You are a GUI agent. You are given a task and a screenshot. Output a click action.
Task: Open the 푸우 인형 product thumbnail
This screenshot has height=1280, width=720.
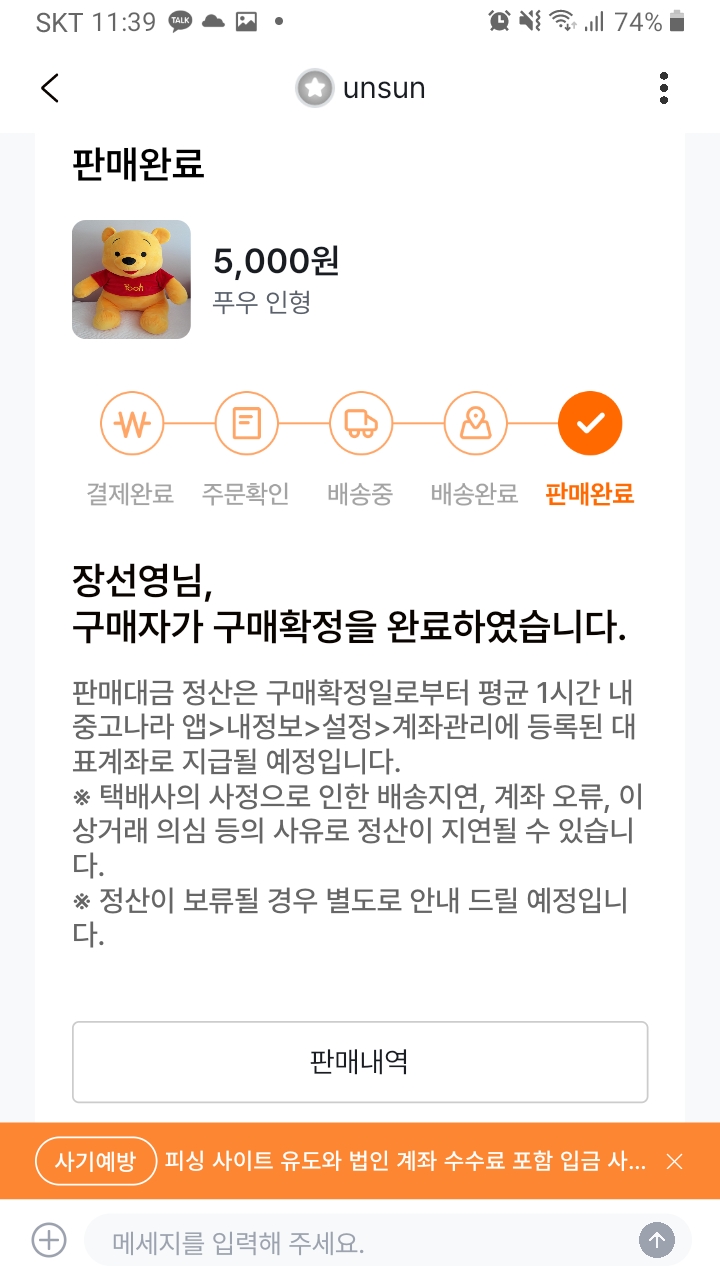pyautogui.click(x=131, y=279)
